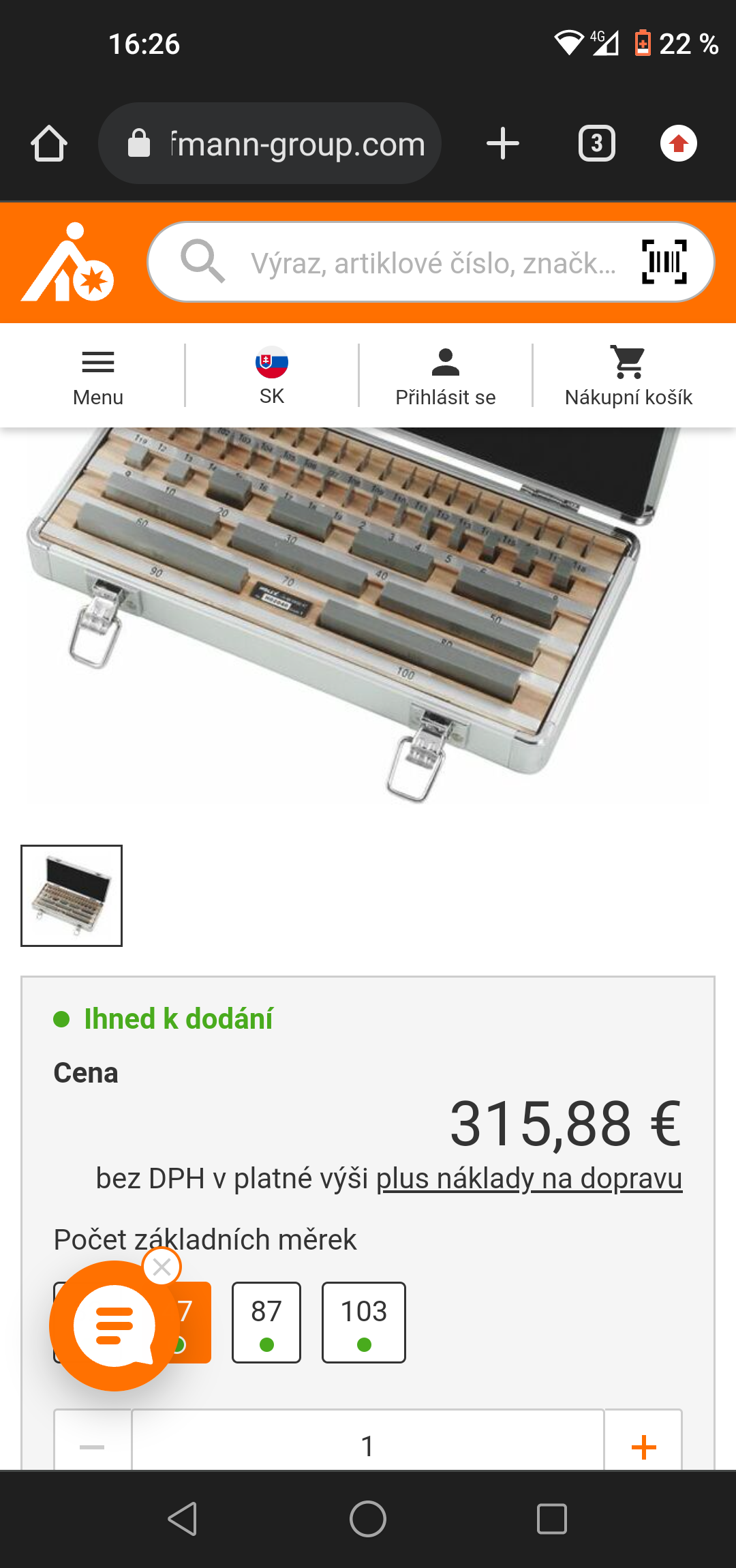The width and height of the screenshot is (736, 1568).
Task: Change the SK country selection
Action: [272, 376]
